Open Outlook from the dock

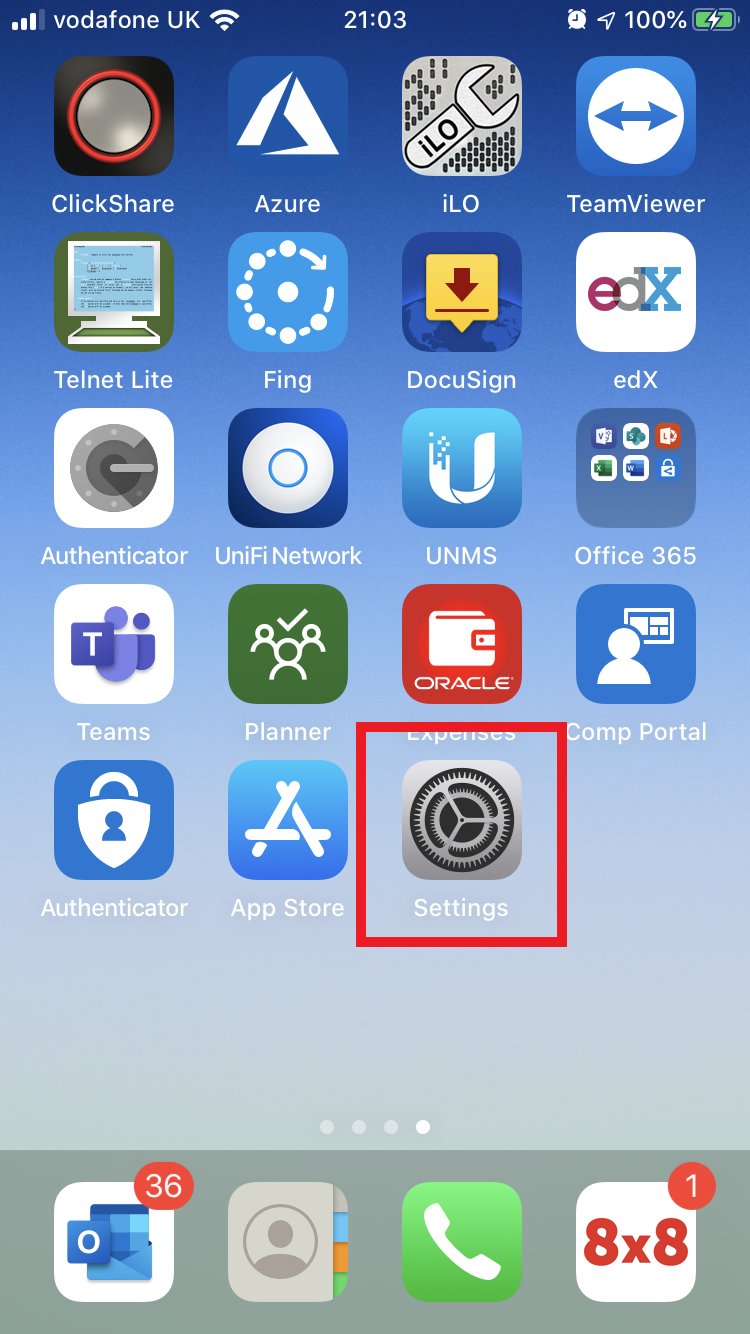coord(114,1242)
